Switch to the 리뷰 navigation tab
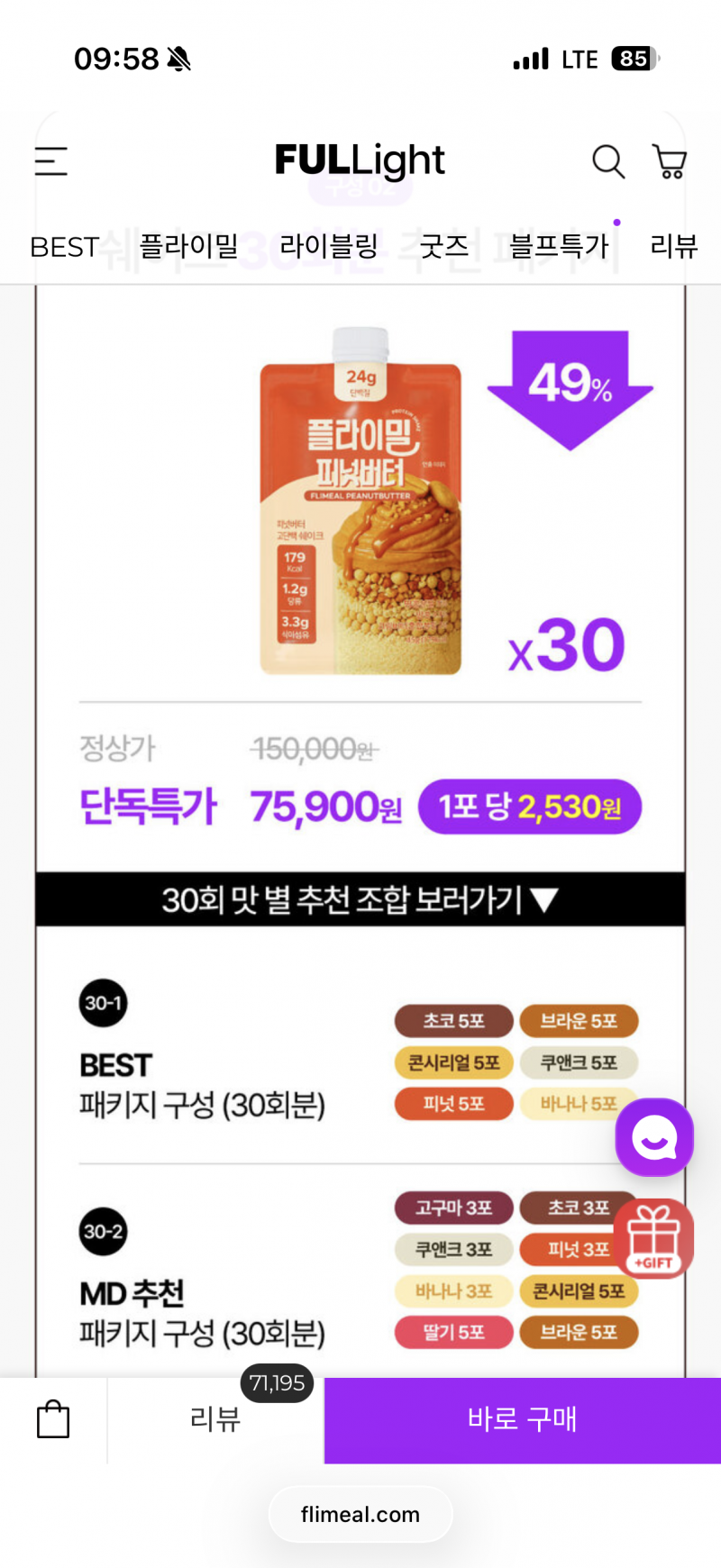Screen dimensions: 721x1568 pyautogui.click(x=672, y=246)
